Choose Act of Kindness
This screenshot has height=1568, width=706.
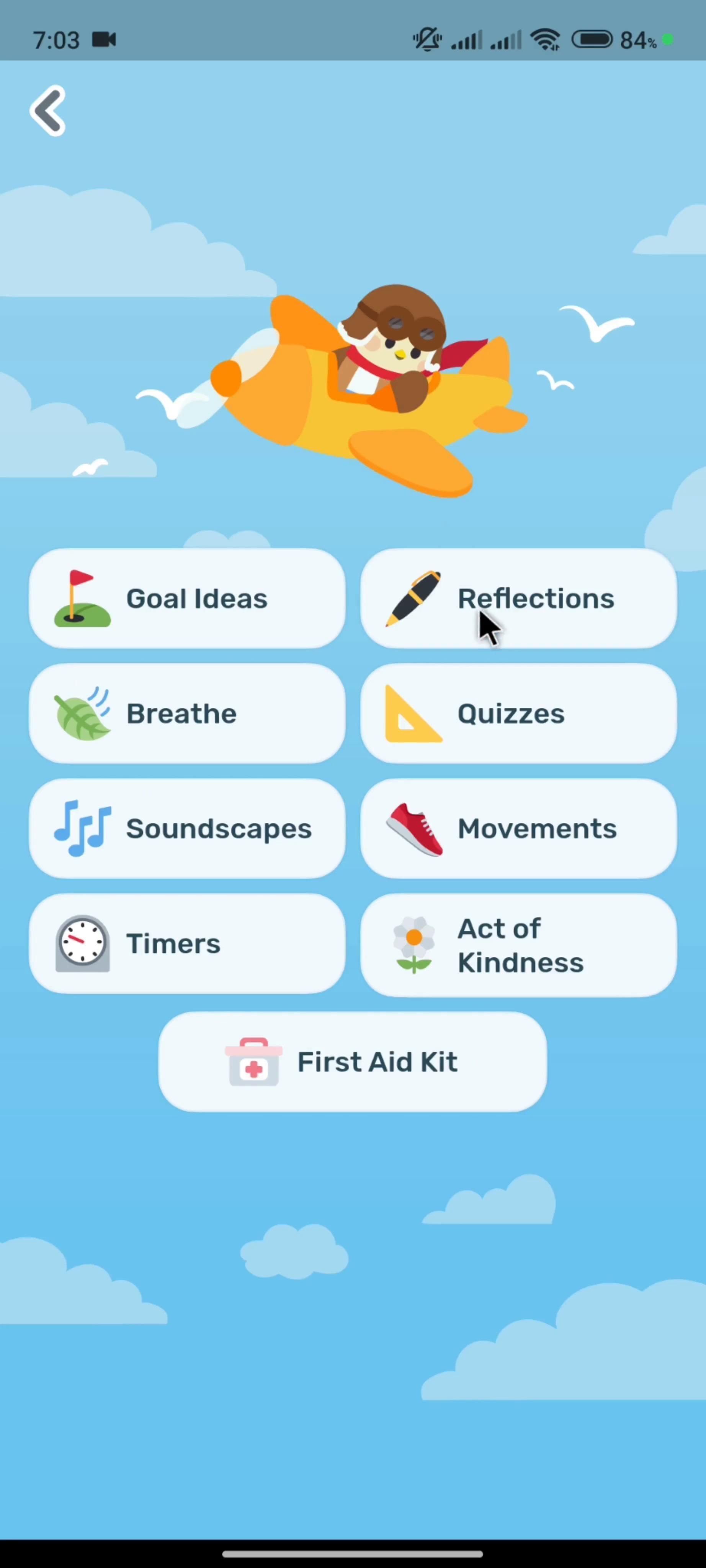[x=518, y=945]
